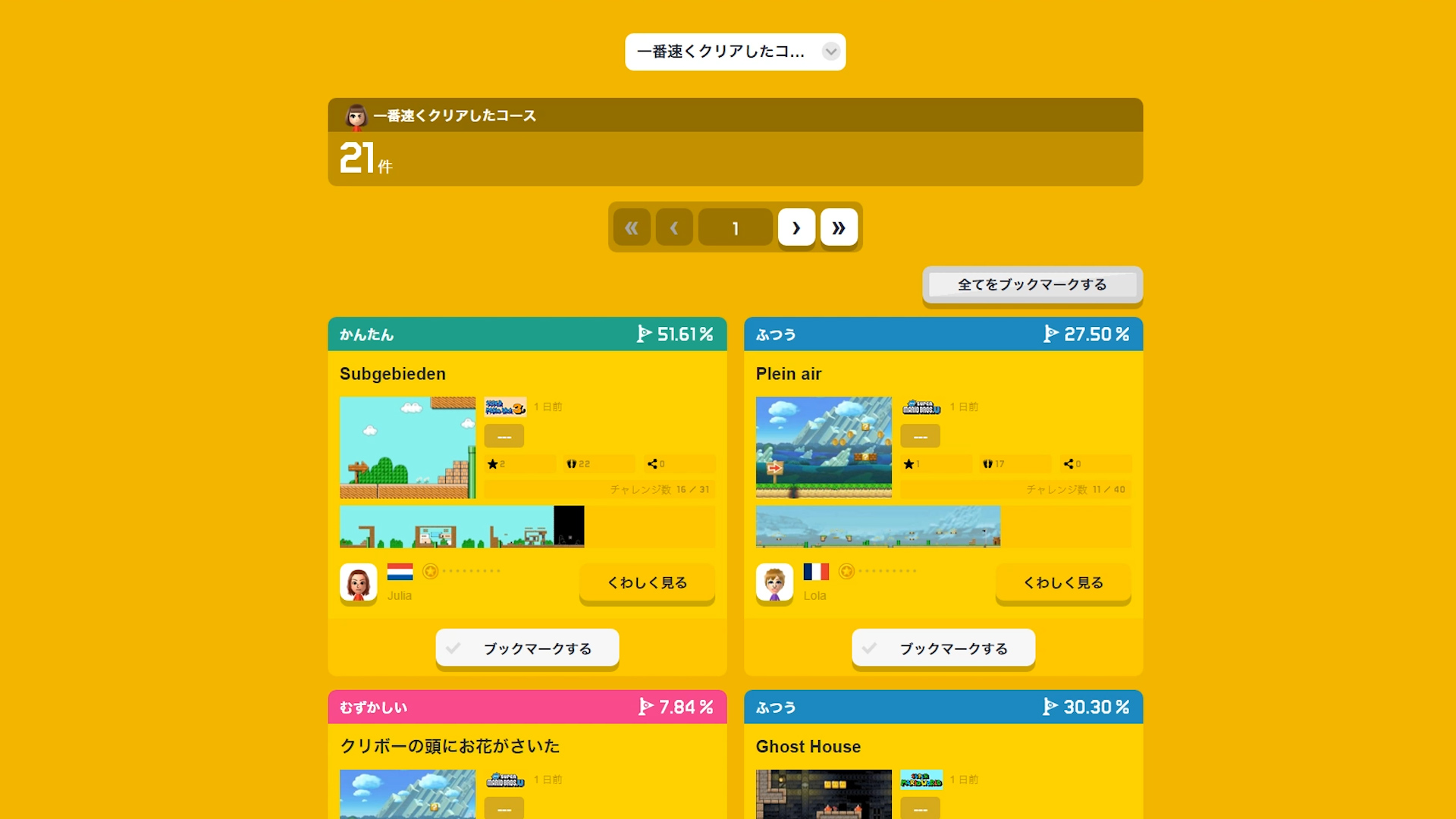
Task: Open the クリボーの頭にお花がさいた course thumbnail
Action: pyautogui.click(x=407, y=794)
